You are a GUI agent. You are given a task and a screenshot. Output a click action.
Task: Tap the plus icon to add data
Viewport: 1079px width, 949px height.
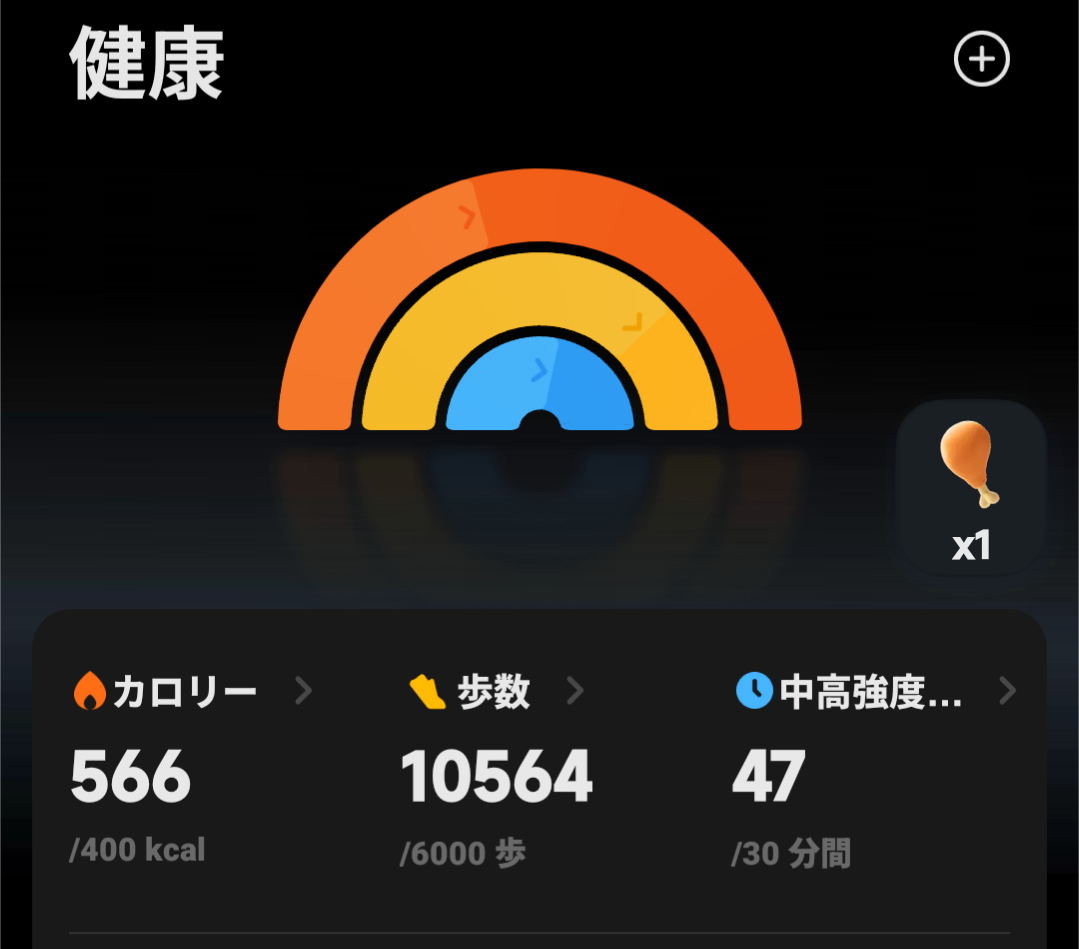(x=981, y=60)
